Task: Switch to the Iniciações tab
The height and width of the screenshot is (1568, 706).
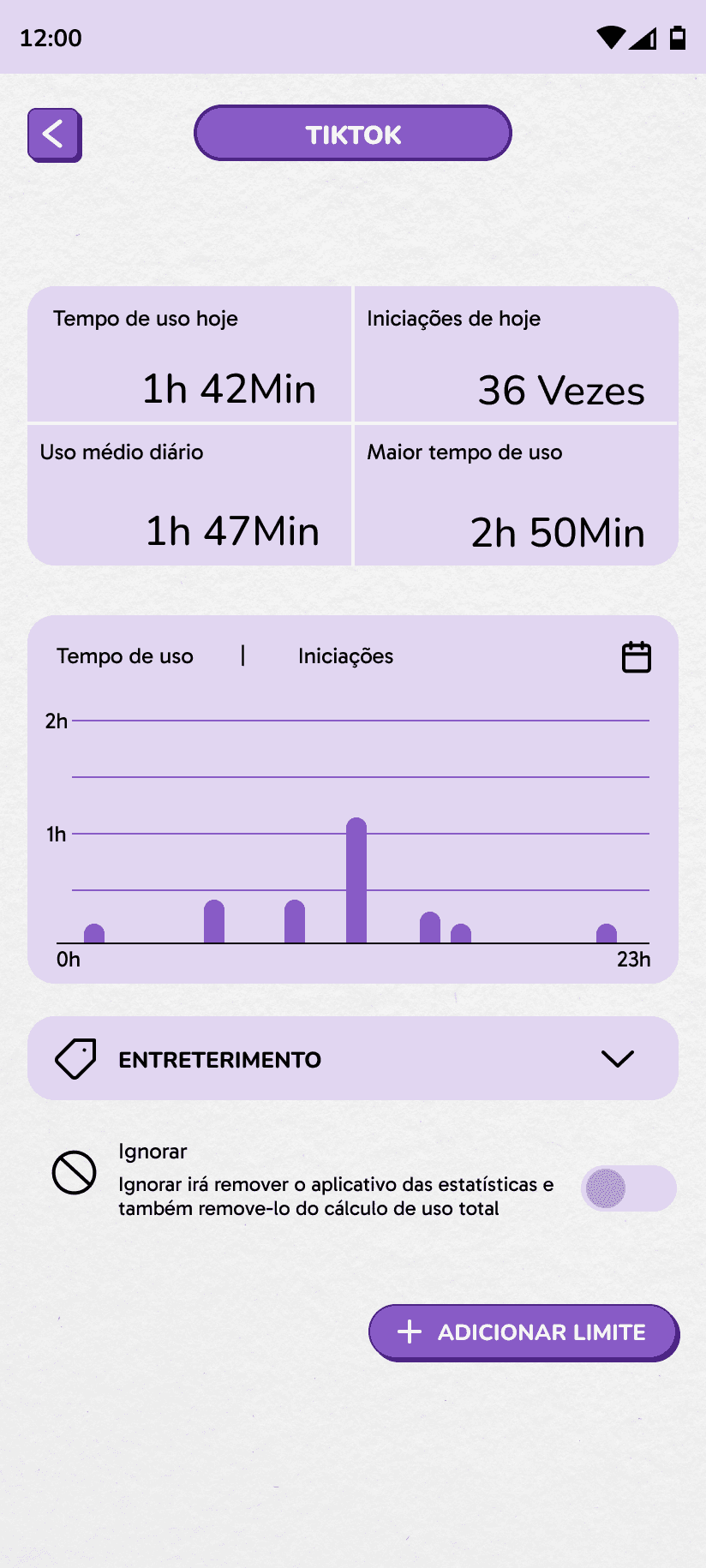Action: coord(346,656)
